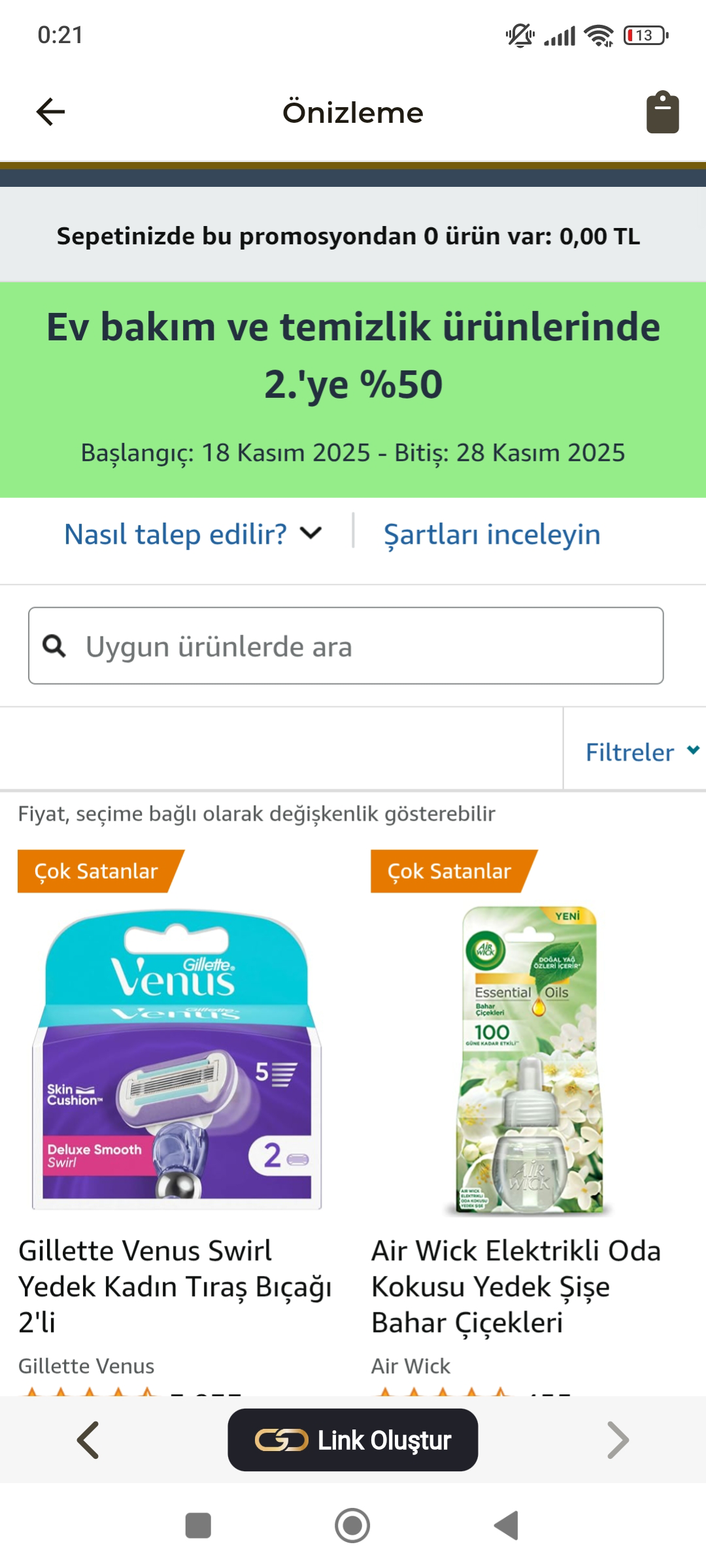
Task: Navigate forward with the right chevron
Action: click(x=618, y=1440)
